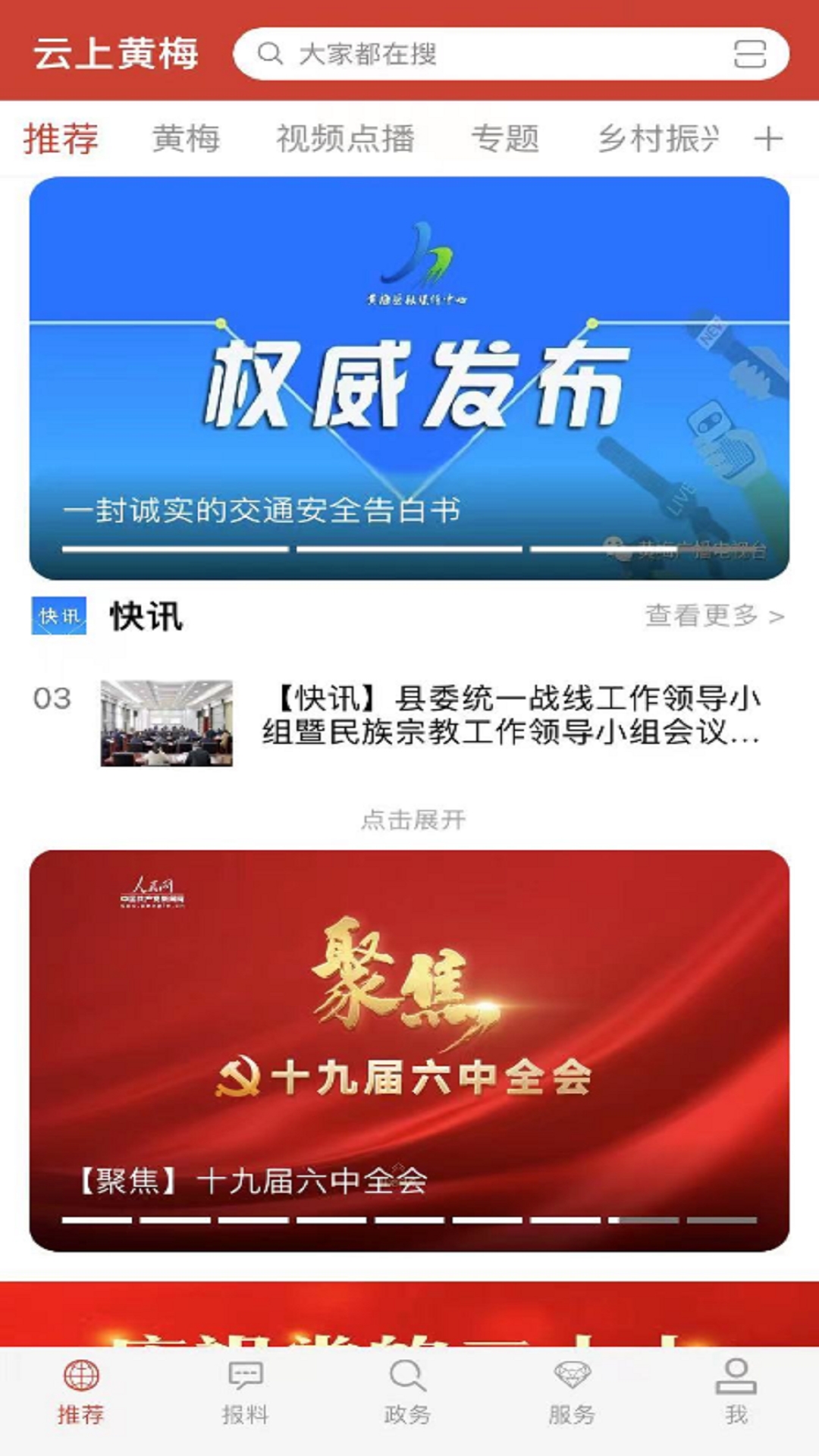Tap 查看更多 for more 快讯
Image resolution: width=819 pixels, height=1456 pixels.
(714, 616)
